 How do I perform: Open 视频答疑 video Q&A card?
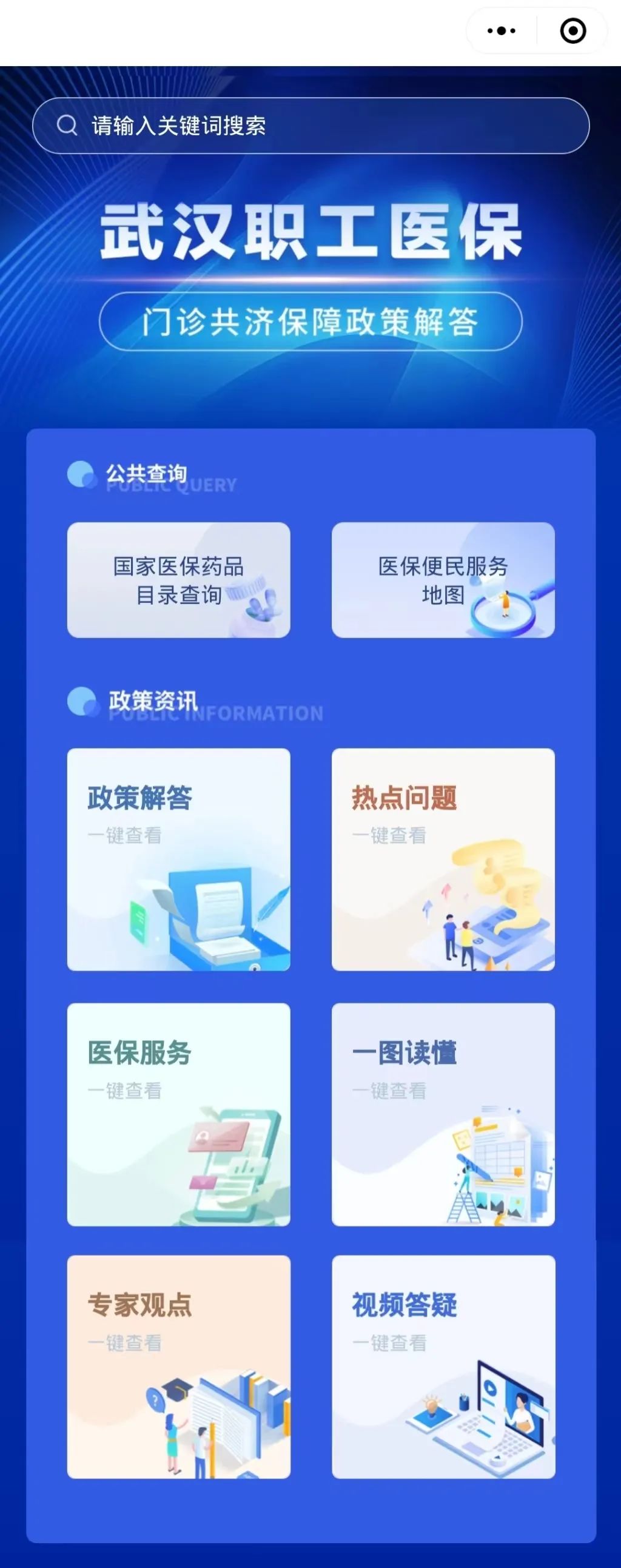[x=443, y=1367]
